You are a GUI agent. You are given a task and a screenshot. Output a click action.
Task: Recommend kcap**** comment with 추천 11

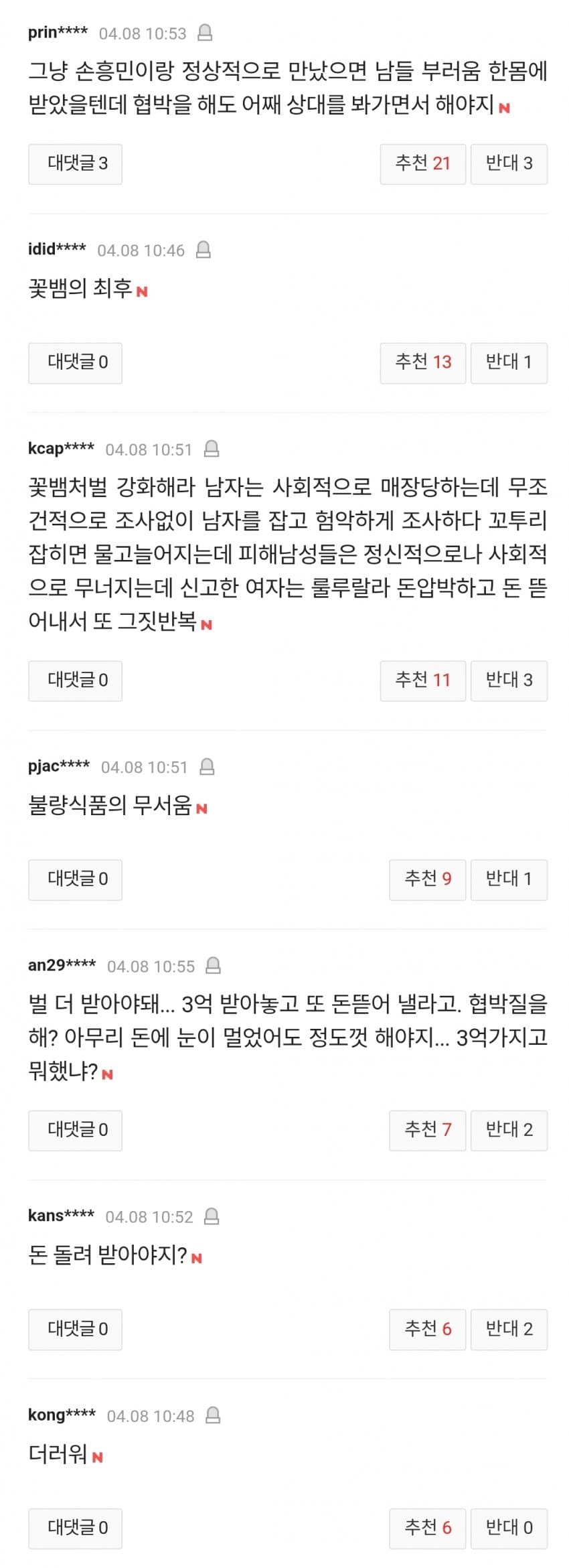422,681
